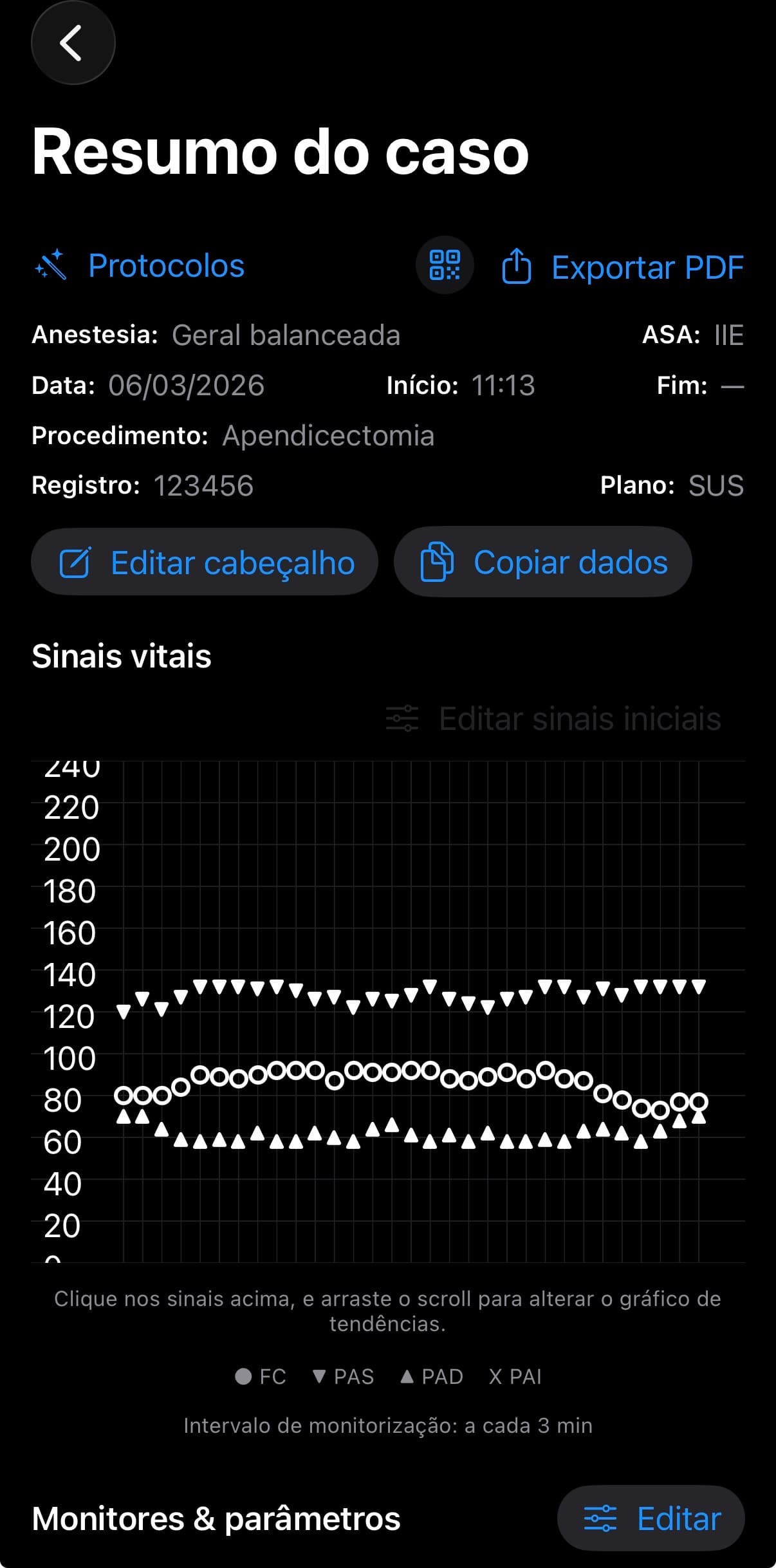The width and height of the screenshot is (776, 1568).
Task: Tap the sliders icon next to Editar
Action: click(600, 1518)
